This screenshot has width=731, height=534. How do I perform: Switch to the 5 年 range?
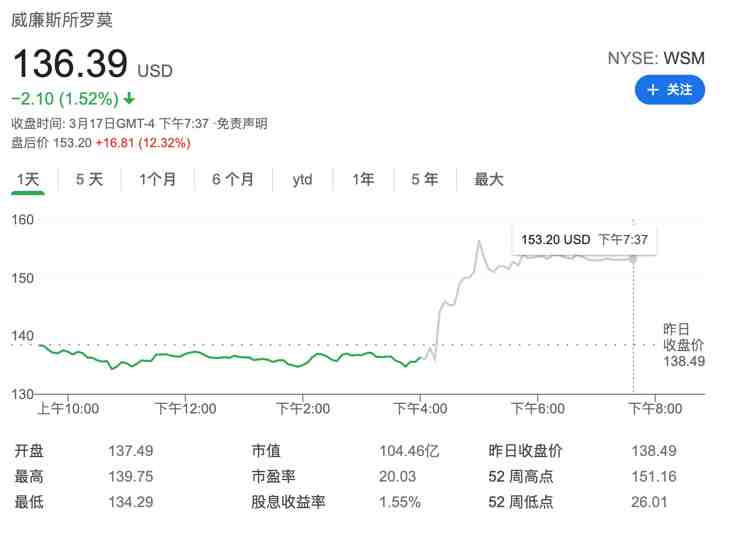click(424, 180)
